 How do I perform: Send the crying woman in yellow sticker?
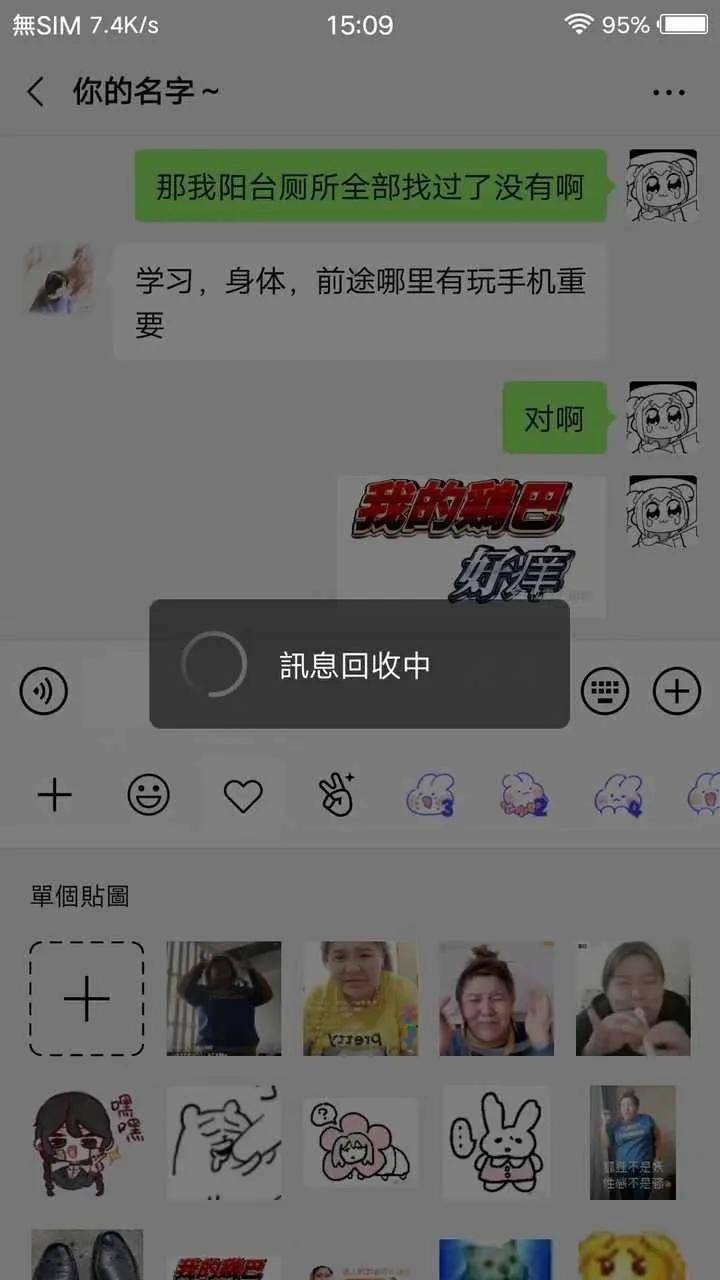click(361, 998)
